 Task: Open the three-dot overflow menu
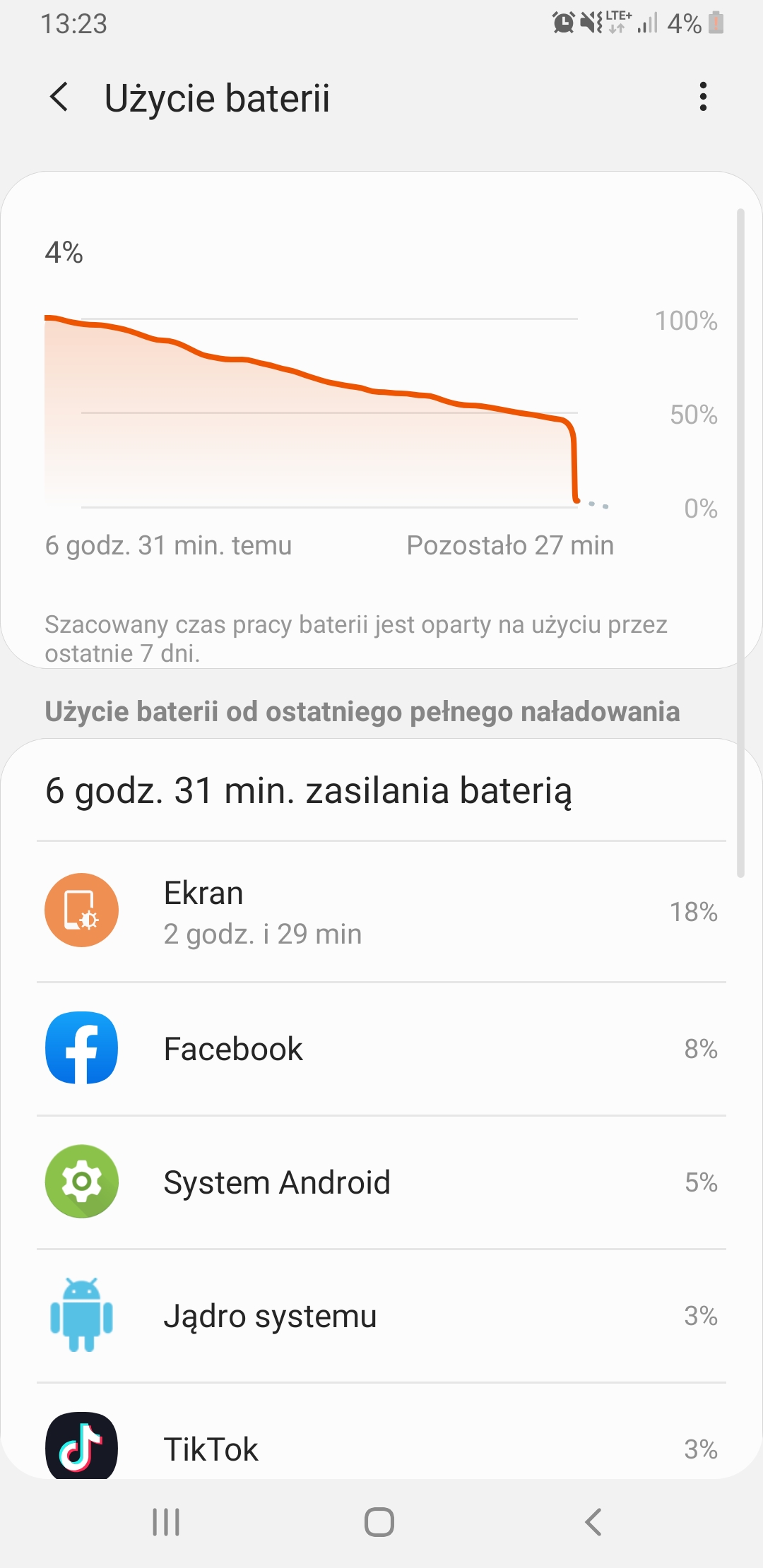coord(702,97)
